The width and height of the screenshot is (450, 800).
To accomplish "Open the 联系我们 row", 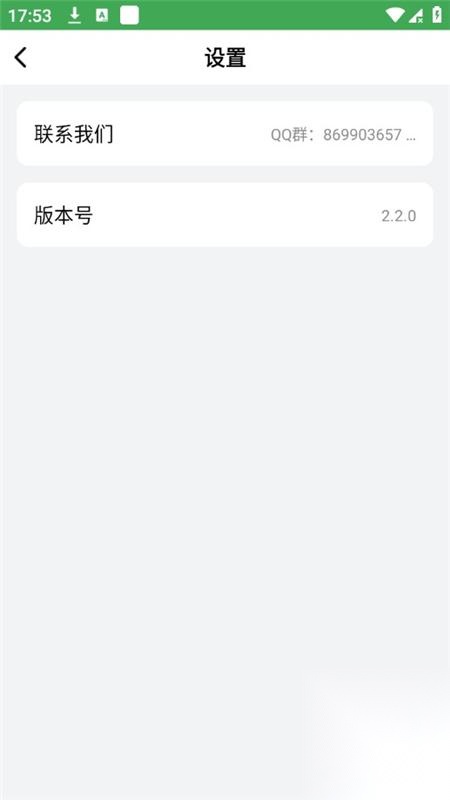I will point(225,134).
